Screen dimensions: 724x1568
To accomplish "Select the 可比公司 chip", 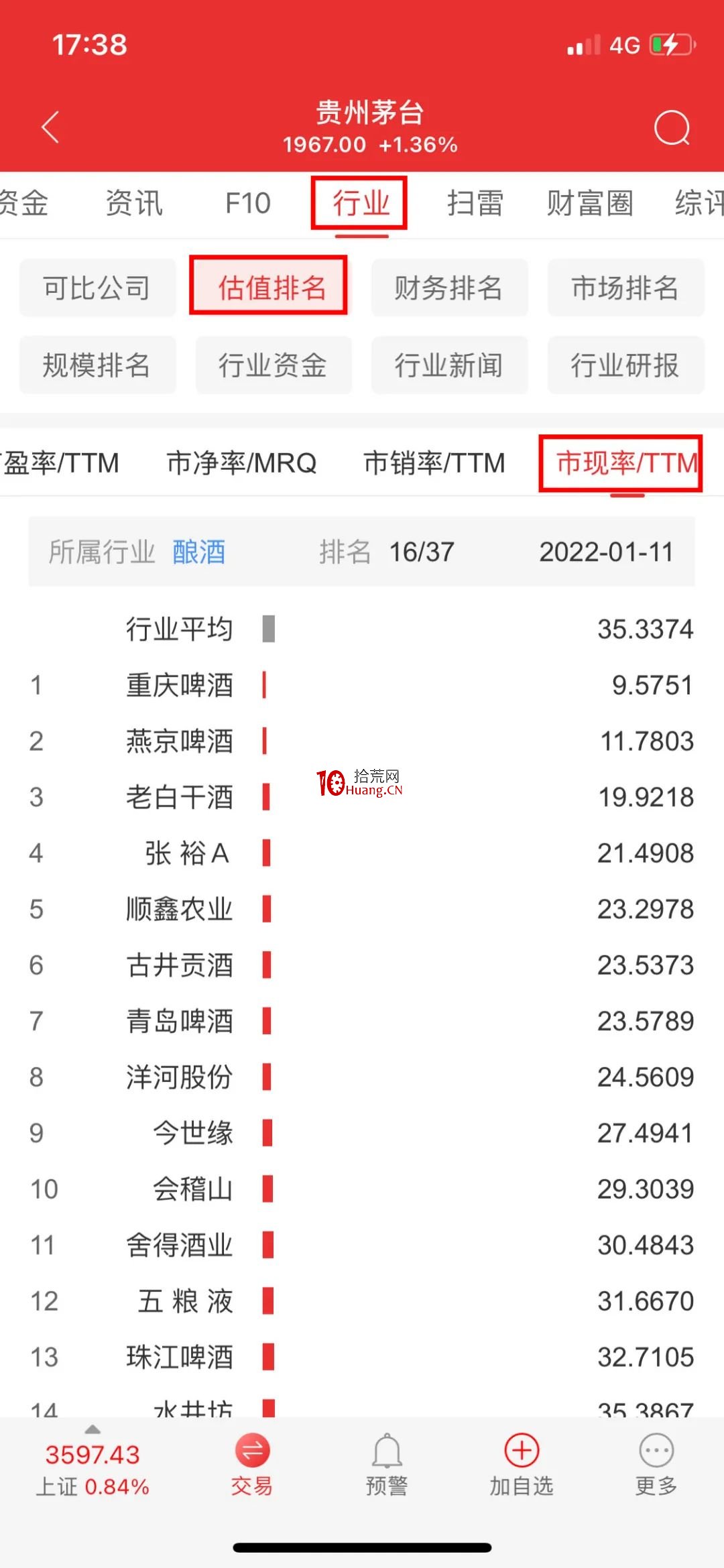I will tap(97, 288).
